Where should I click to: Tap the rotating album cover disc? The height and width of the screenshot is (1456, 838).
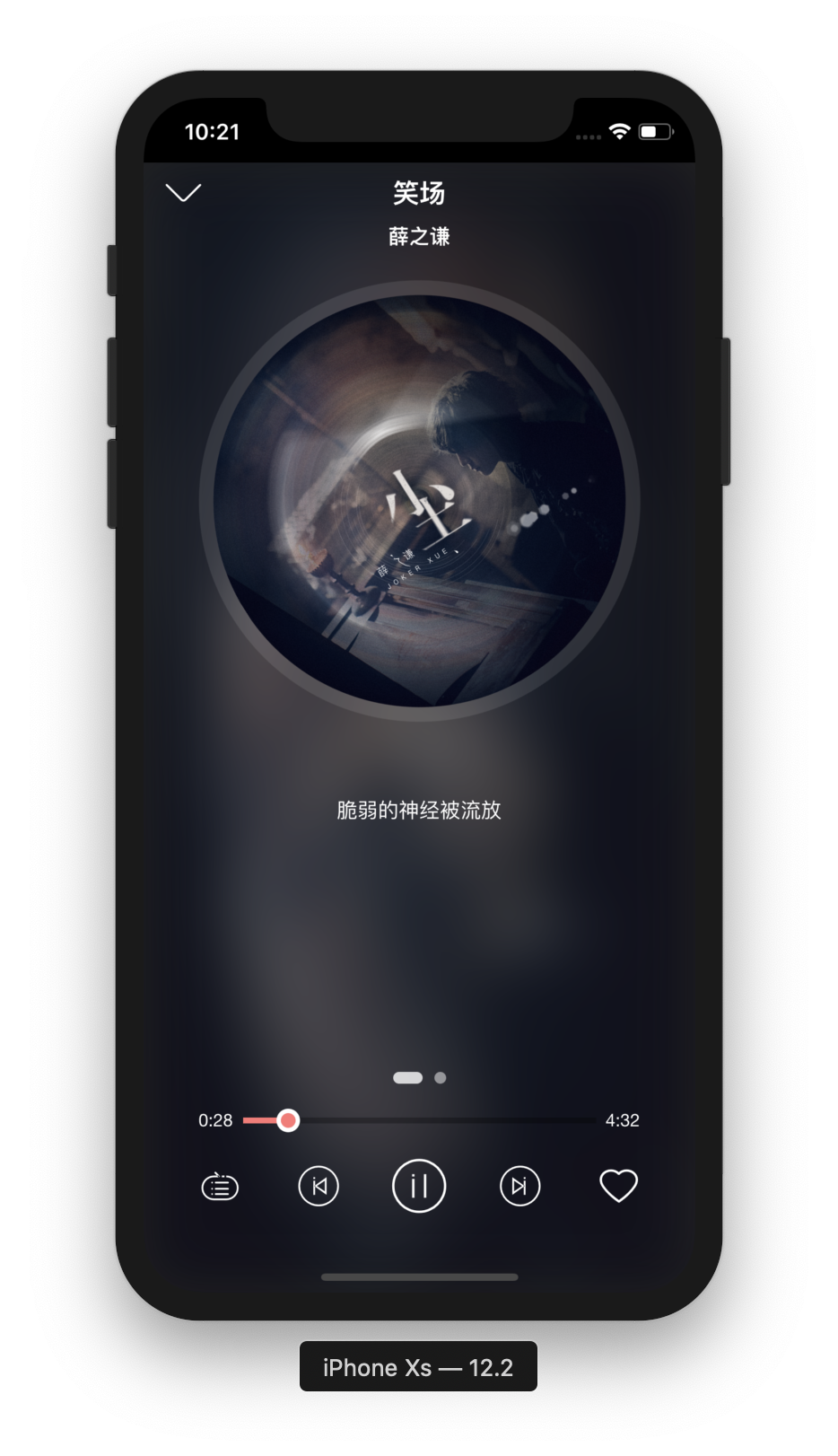(419, 501)
